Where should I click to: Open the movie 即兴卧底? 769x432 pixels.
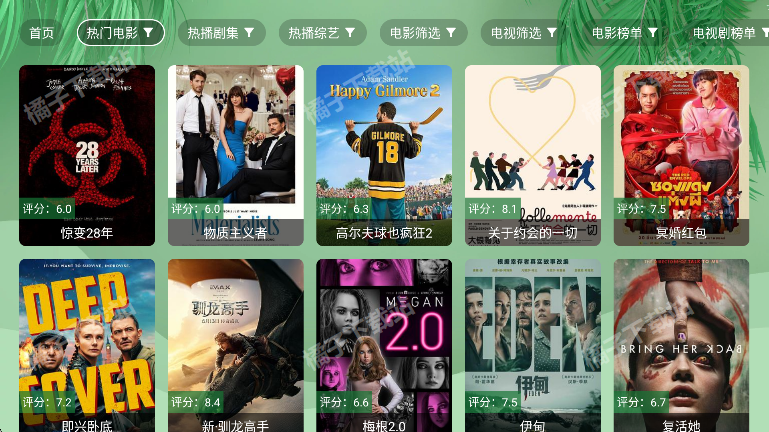[87, 345]
